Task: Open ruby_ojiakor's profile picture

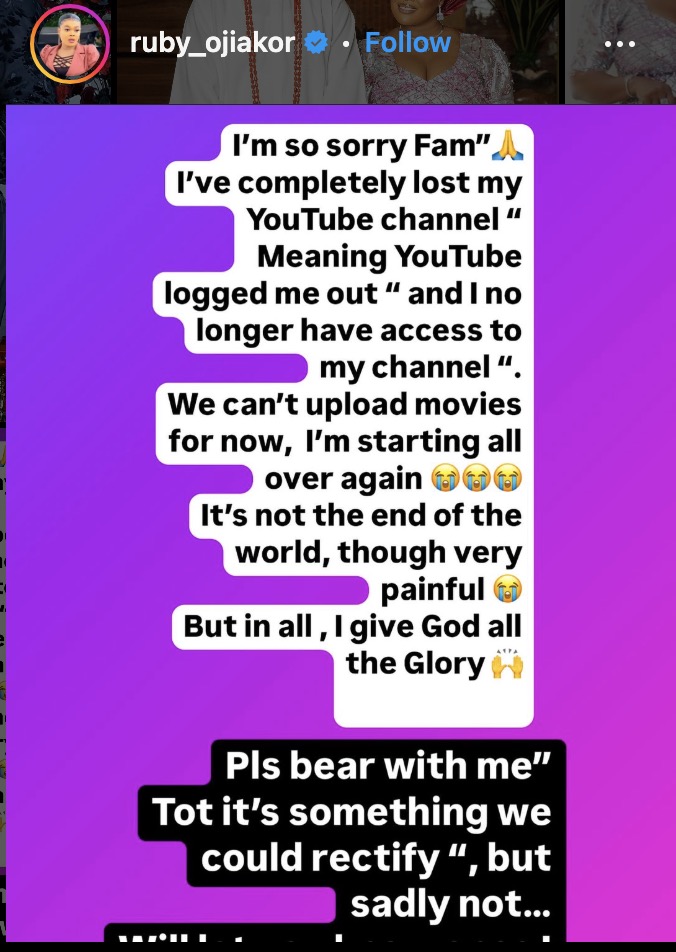Action: tap(69, 43)
